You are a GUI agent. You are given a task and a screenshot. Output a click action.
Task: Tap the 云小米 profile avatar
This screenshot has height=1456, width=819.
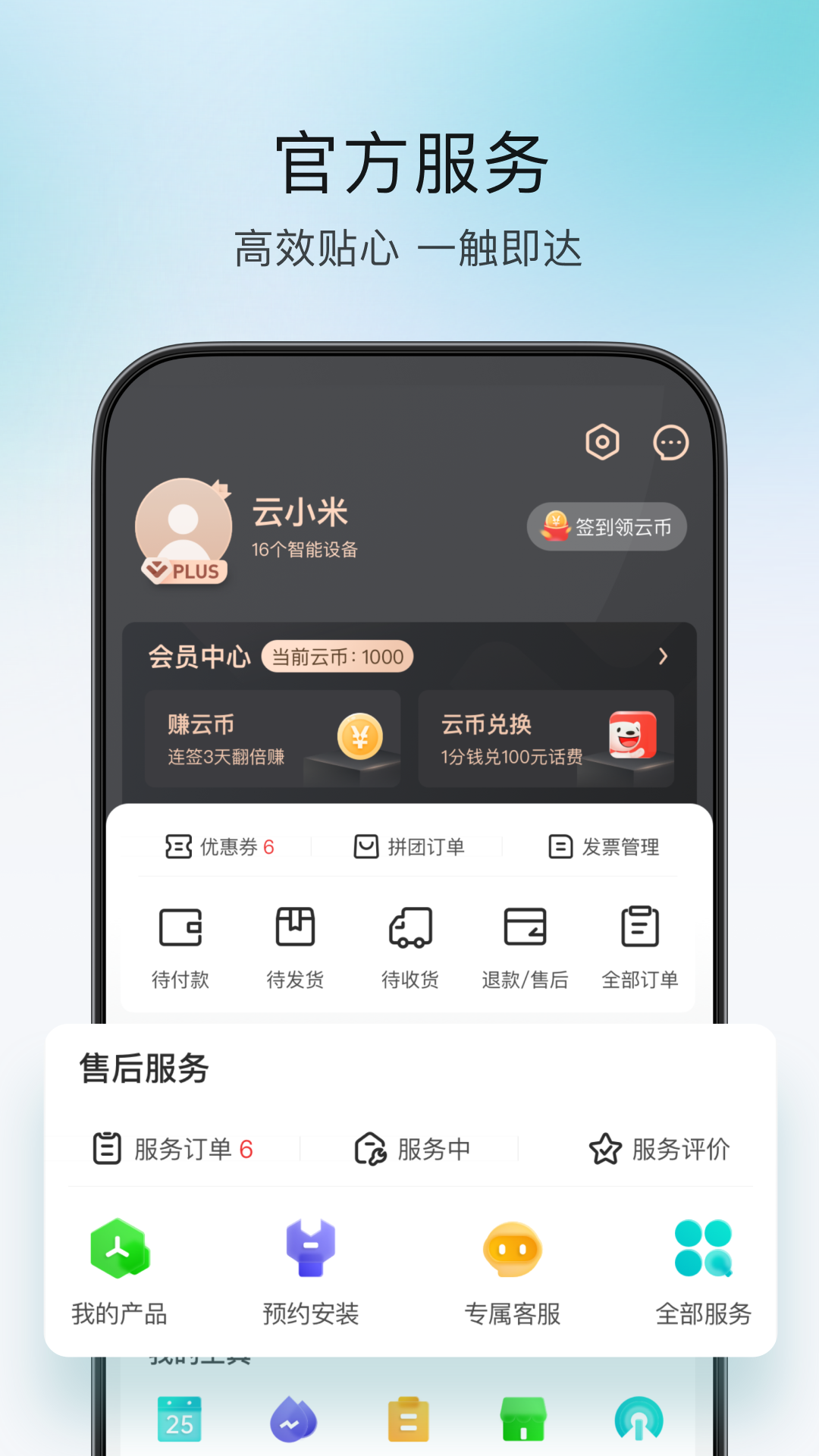tap(182, 530)
